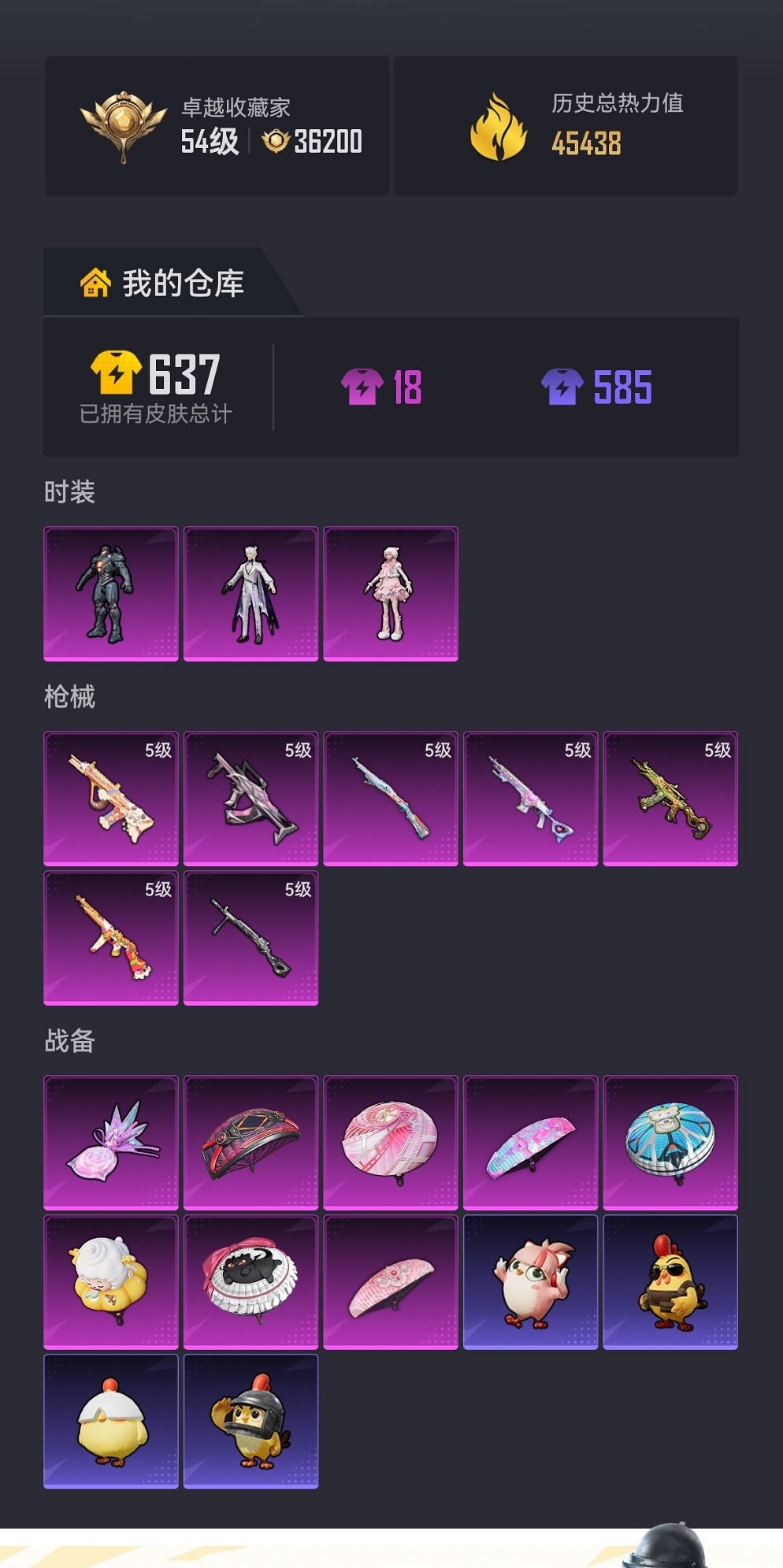783x1568 pixels.
Task: Open the dark mecha armor outfit tile
Action: [111, 594]
